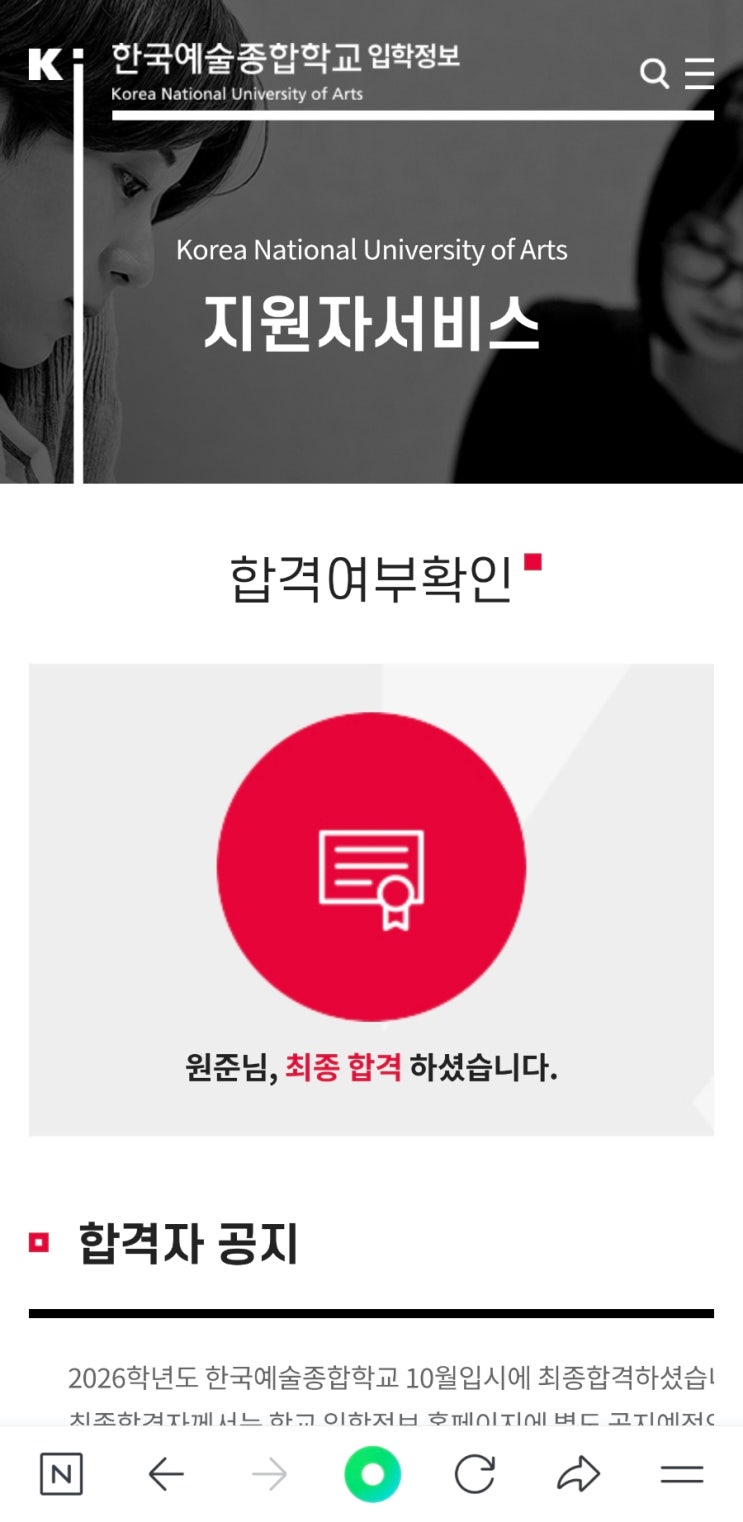The image size is (743, 1522).
Task: Share this page with the arrow icon
Action: (578, 1475)
